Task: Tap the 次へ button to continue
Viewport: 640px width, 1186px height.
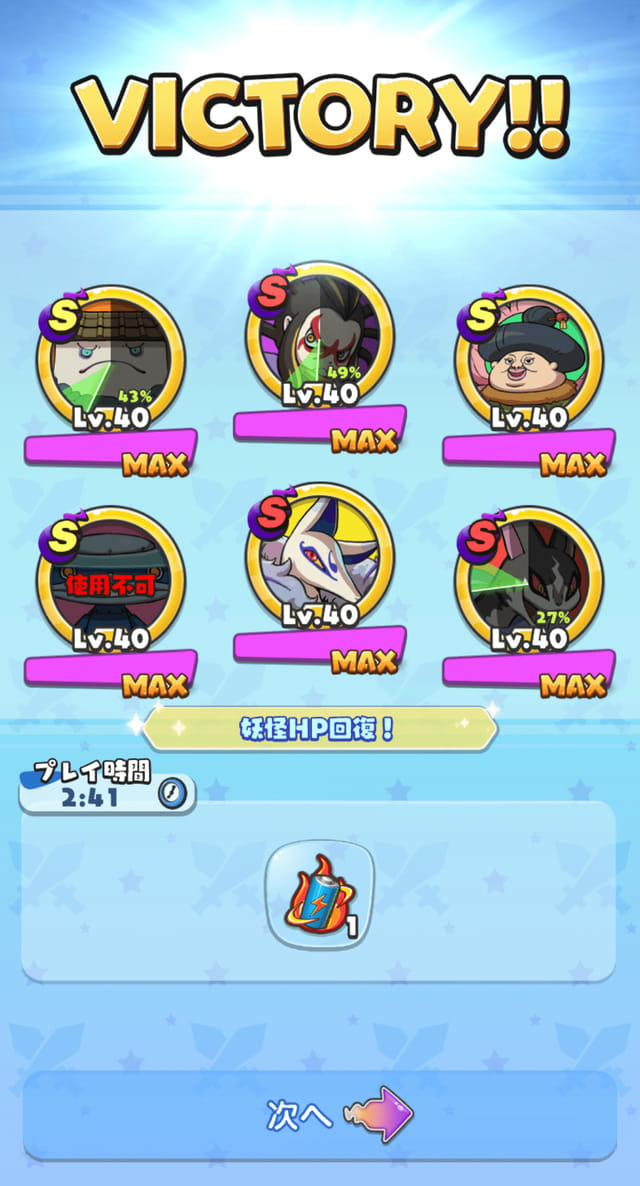Action: tap(320, 1115)
